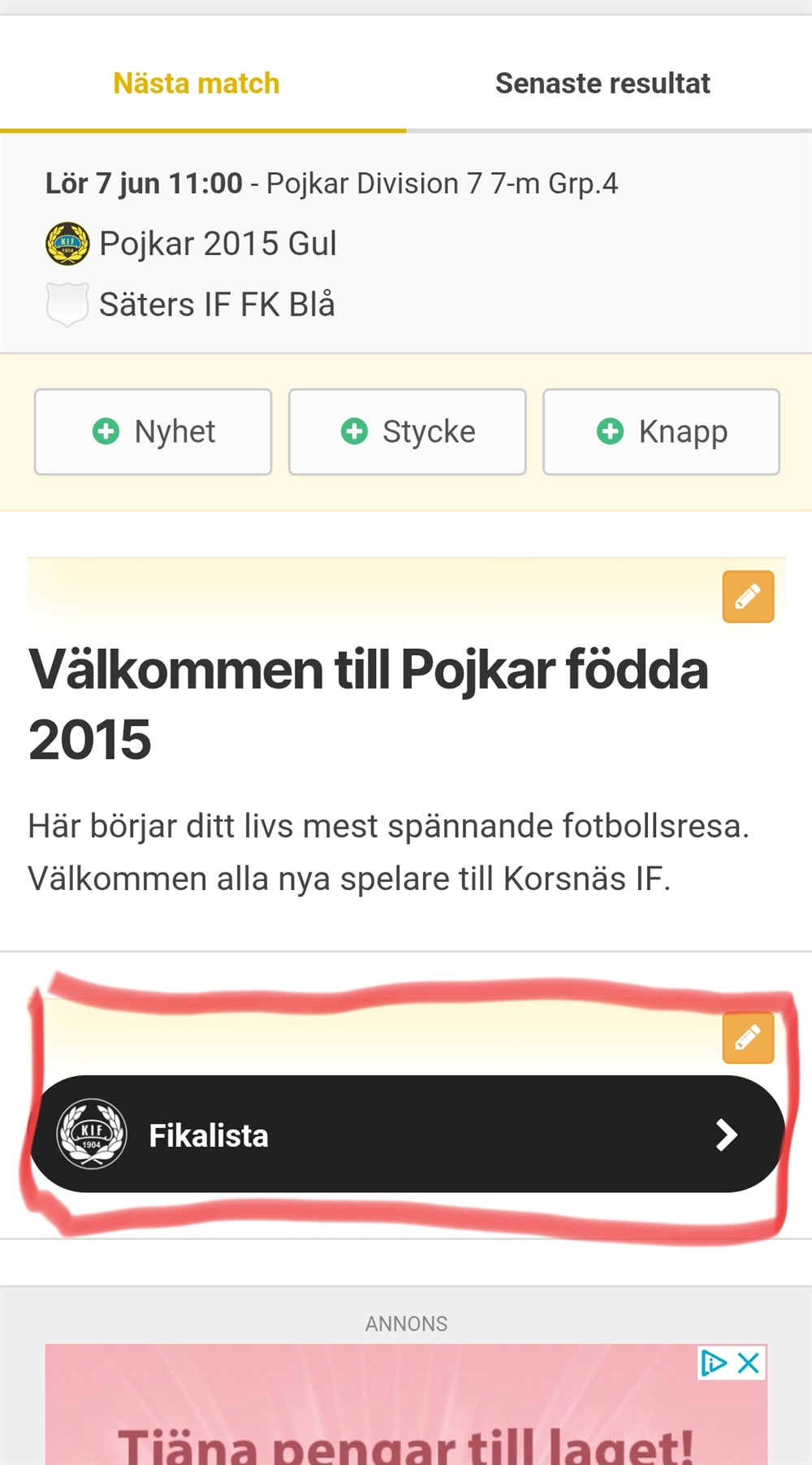The image size is (812, 1465).
Task: Open the ad info icon
Action: 714,1363
